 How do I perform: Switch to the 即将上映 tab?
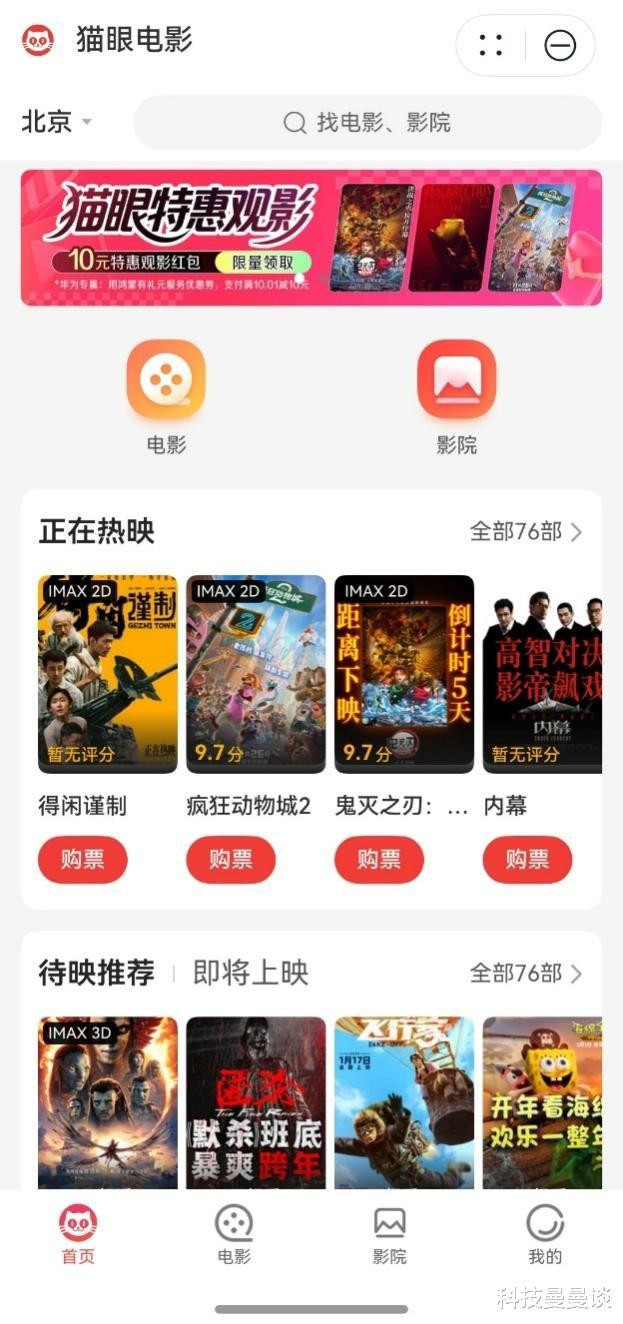[x=250, y=973]
